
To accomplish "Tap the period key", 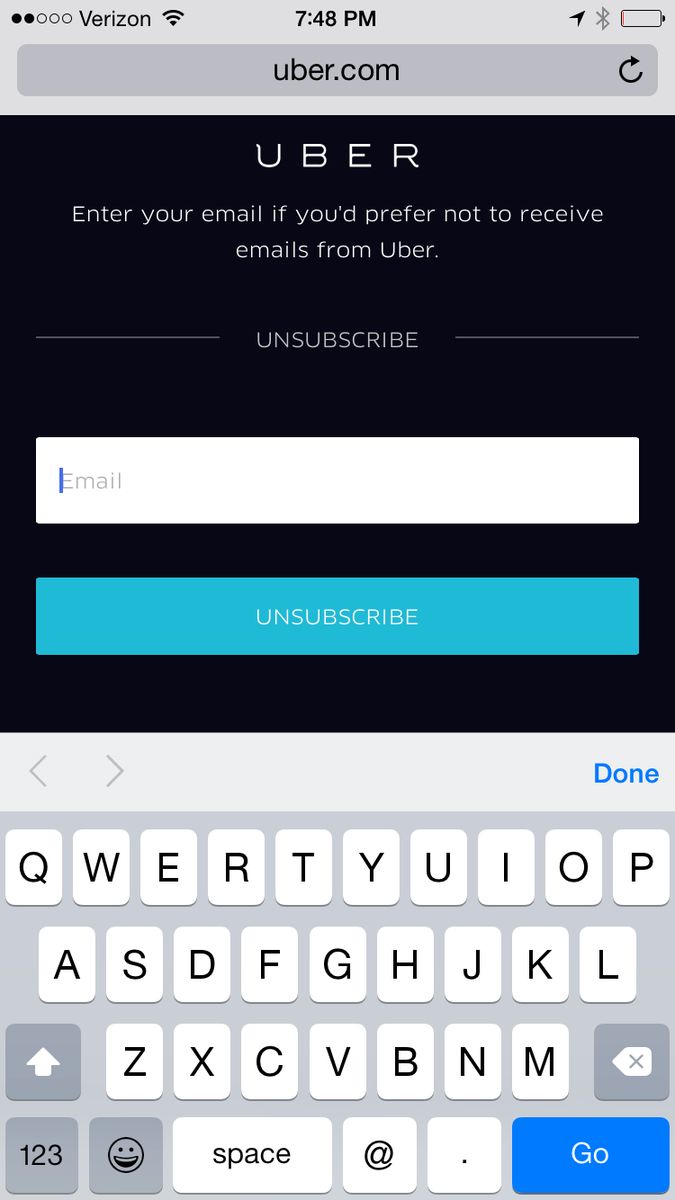I will 464,1154.
